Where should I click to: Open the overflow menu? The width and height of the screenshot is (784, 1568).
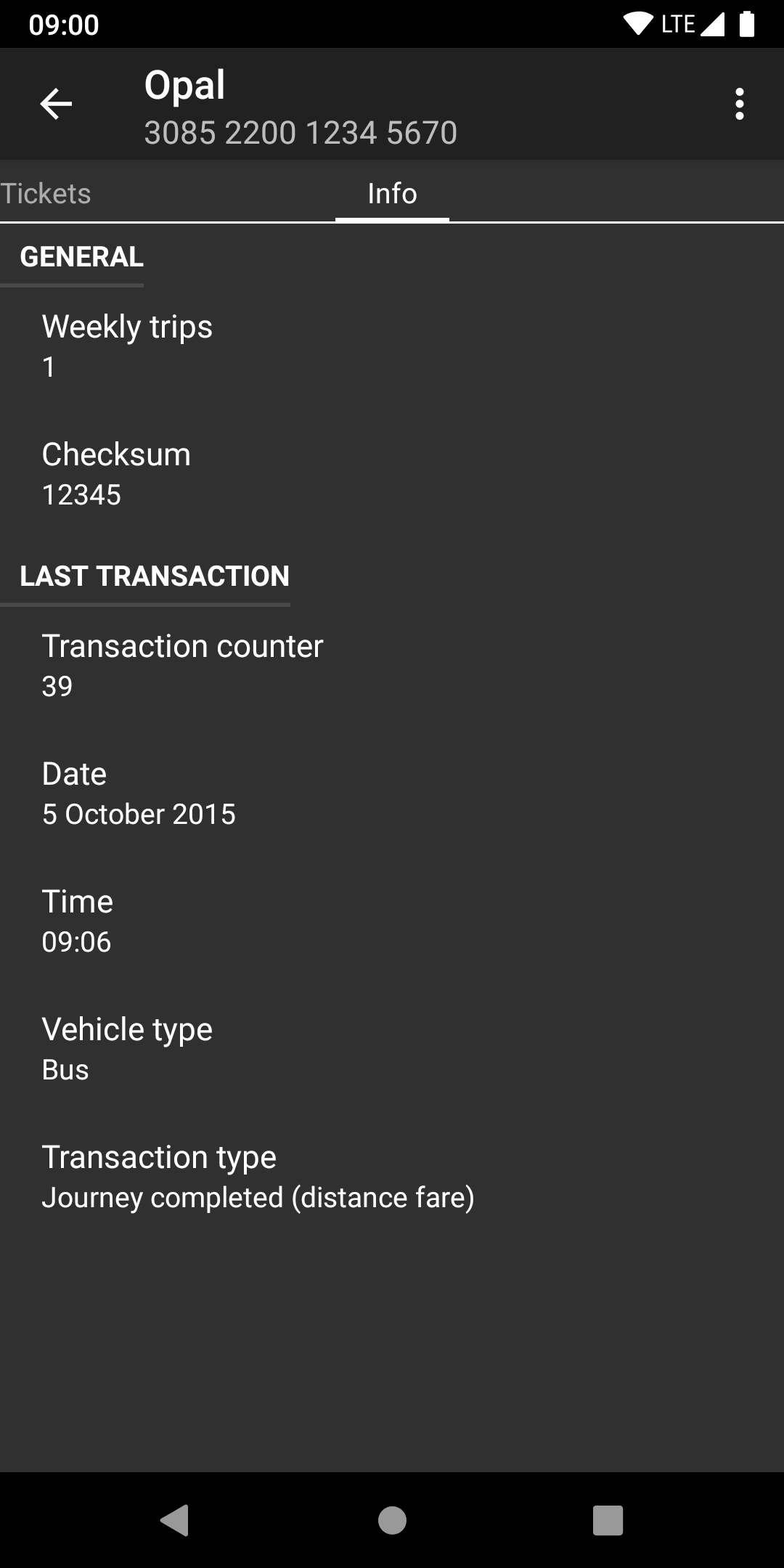[x=739, y=104]
